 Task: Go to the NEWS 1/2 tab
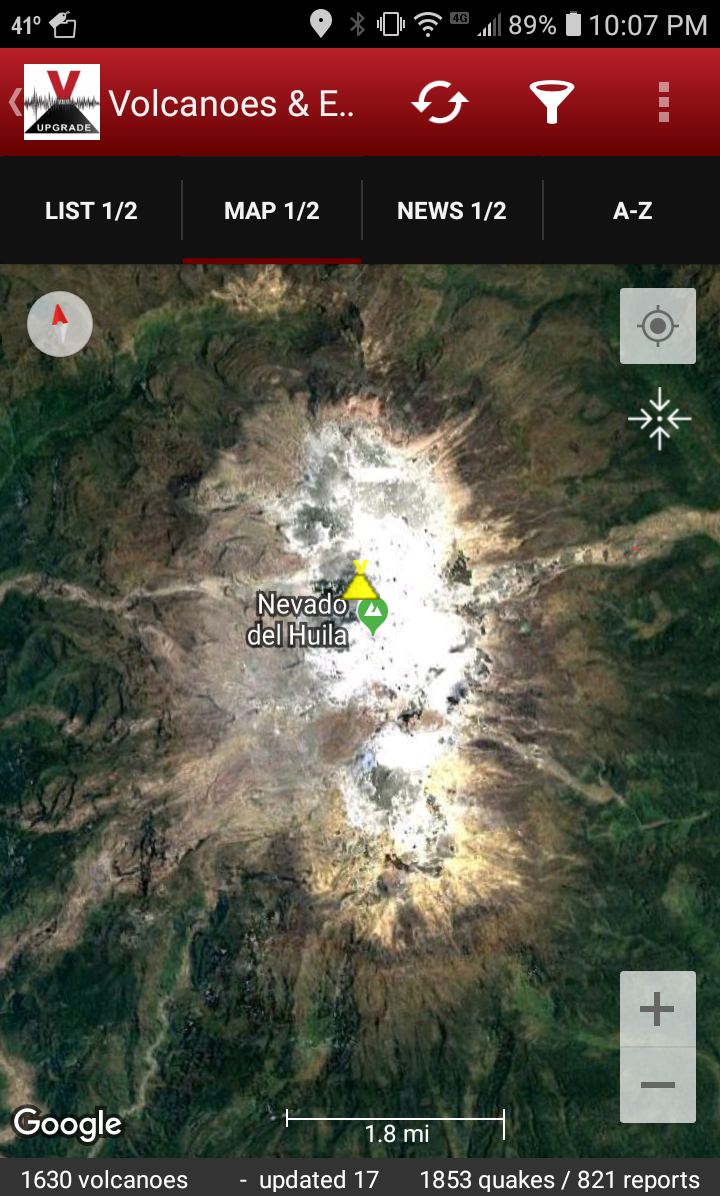pyautogui.click(x=452, y=211)
